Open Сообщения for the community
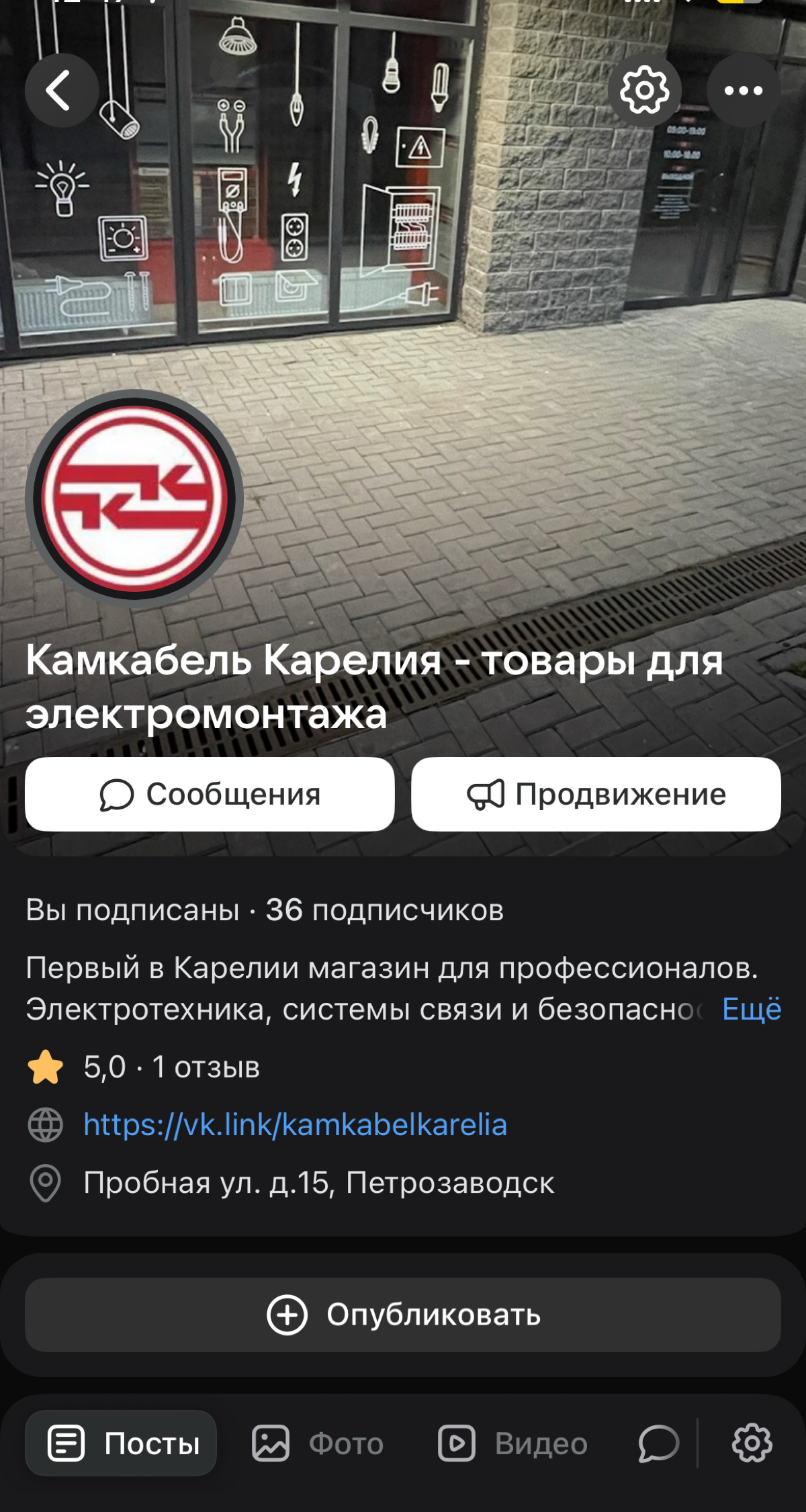The width and height of the screenshot is (806, 1512). pos(210,794)
